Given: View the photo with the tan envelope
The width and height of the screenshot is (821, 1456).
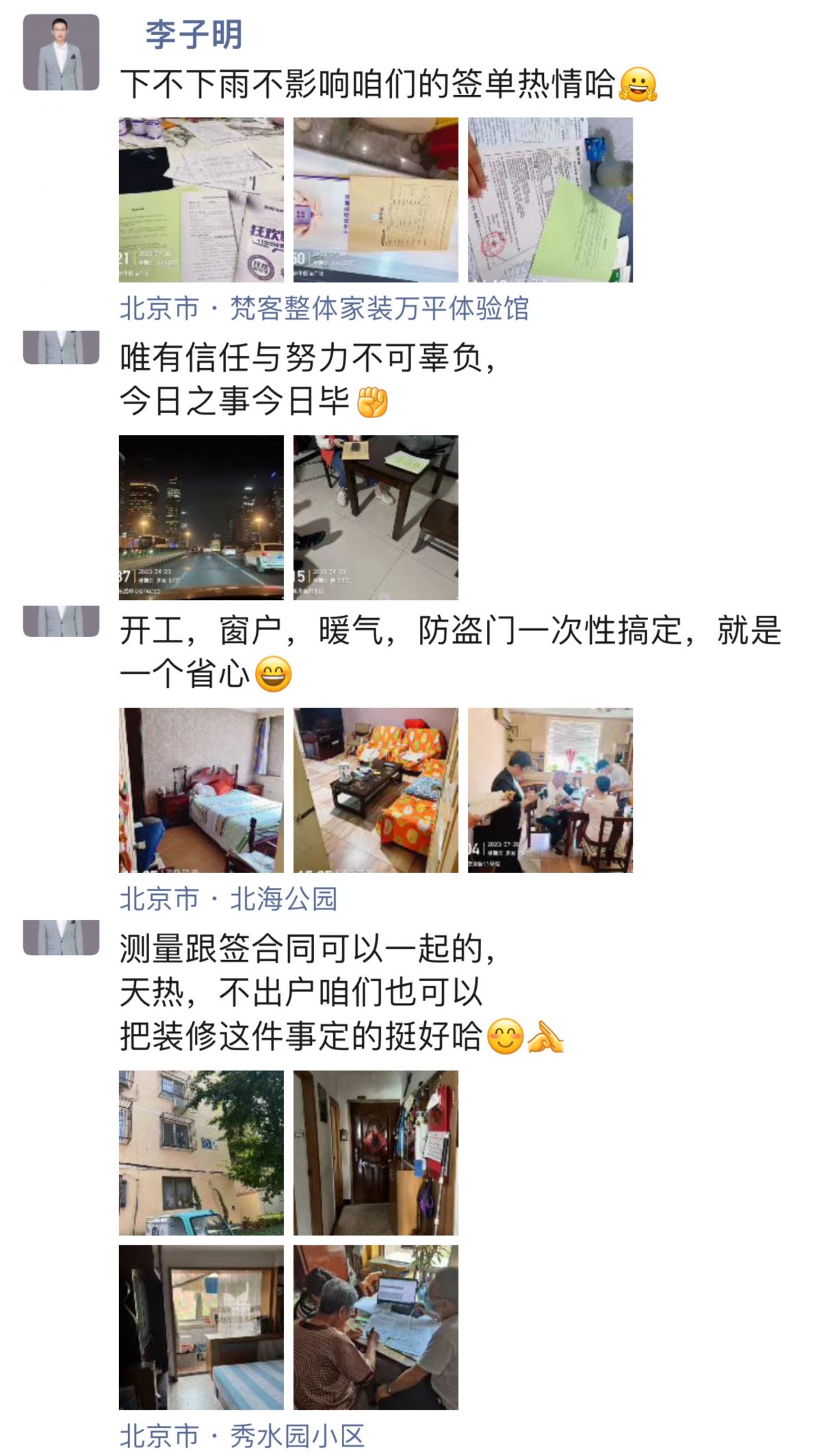Looking at the screenshot, I should coord(376,200).
